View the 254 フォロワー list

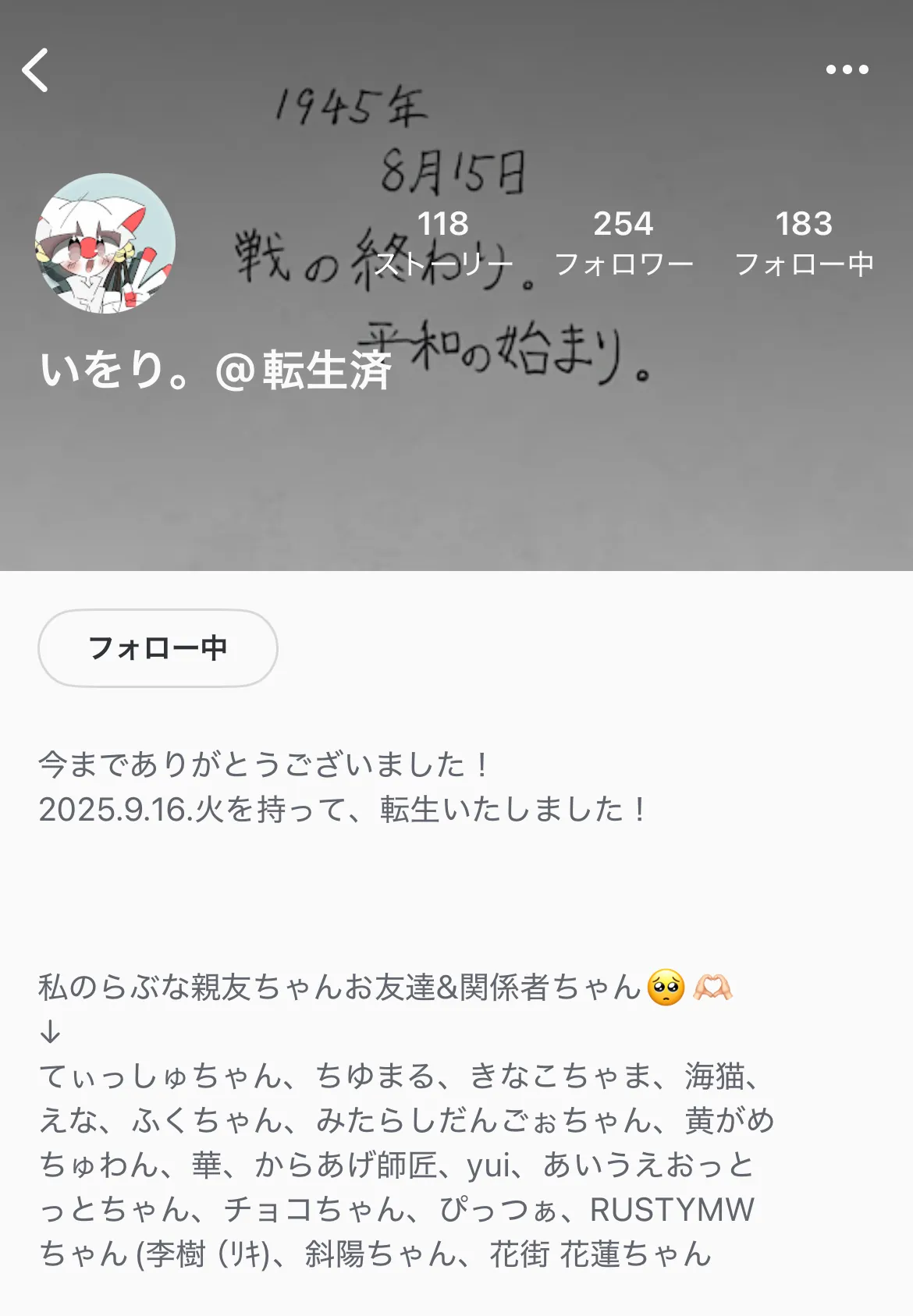(623, 243)
